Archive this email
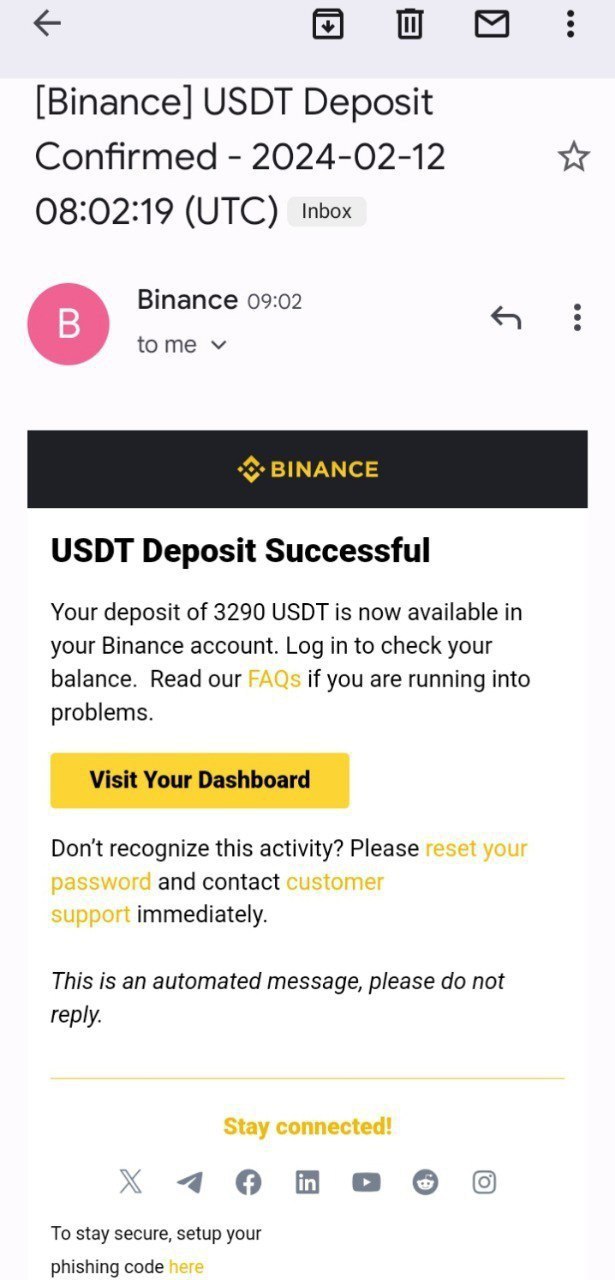Image resolution: width=615 pixels, height=1280 pixels. coord(327,24)
